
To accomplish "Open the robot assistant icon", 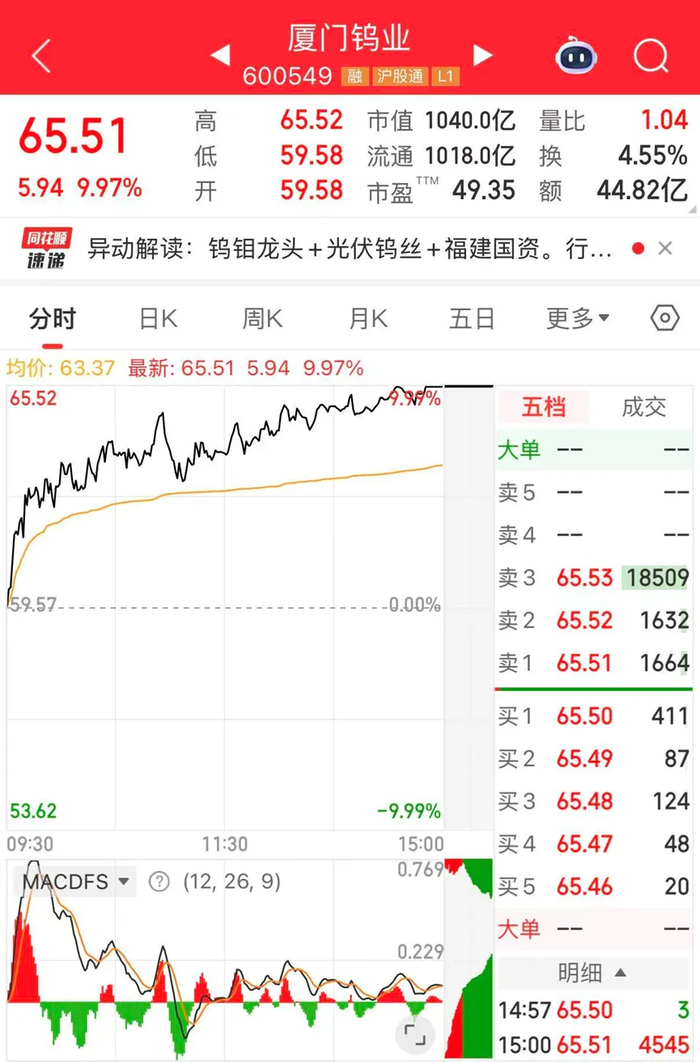I will [x=576, y=56].
